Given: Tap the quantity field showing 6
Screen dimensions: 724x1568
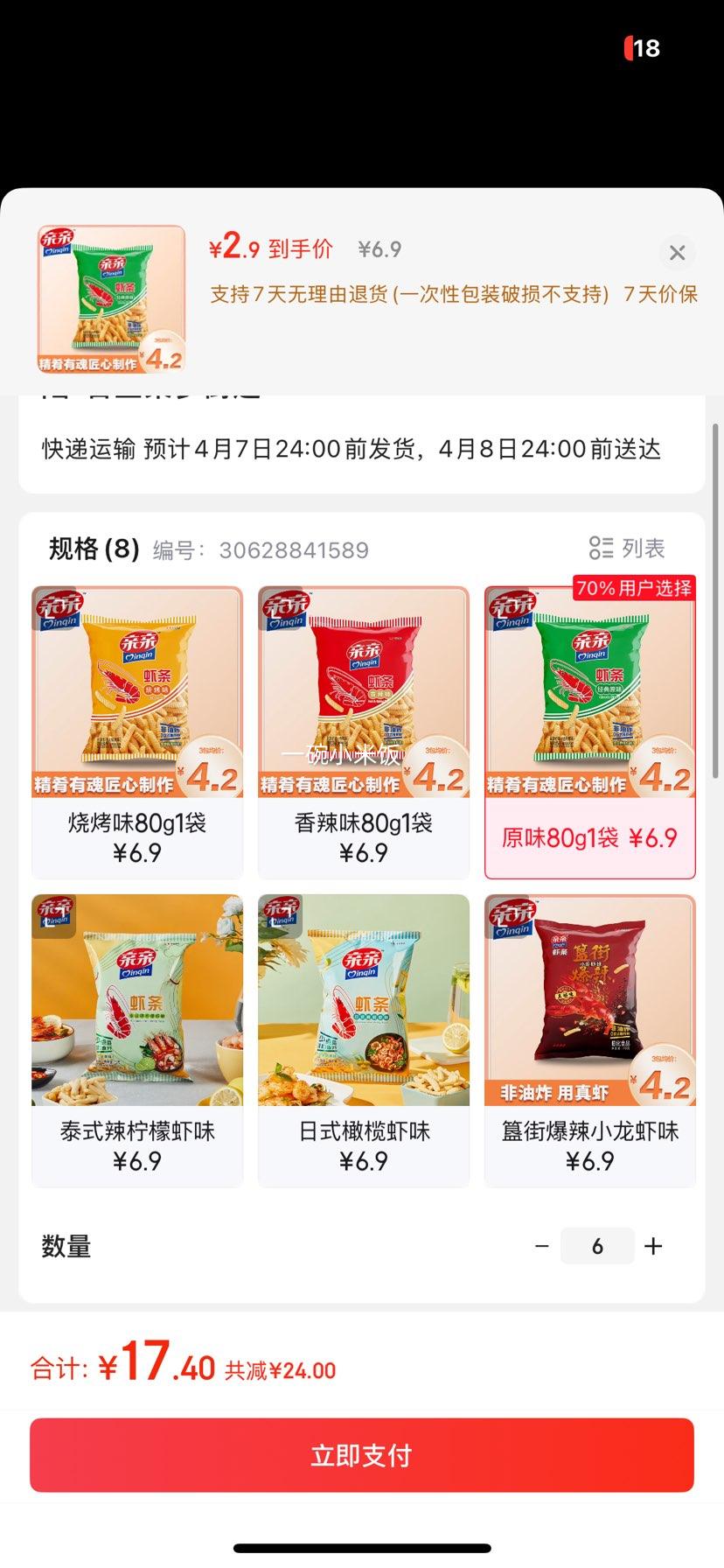Looking at the screenshot, I should pyautogui.click(x=597, y=1246).
